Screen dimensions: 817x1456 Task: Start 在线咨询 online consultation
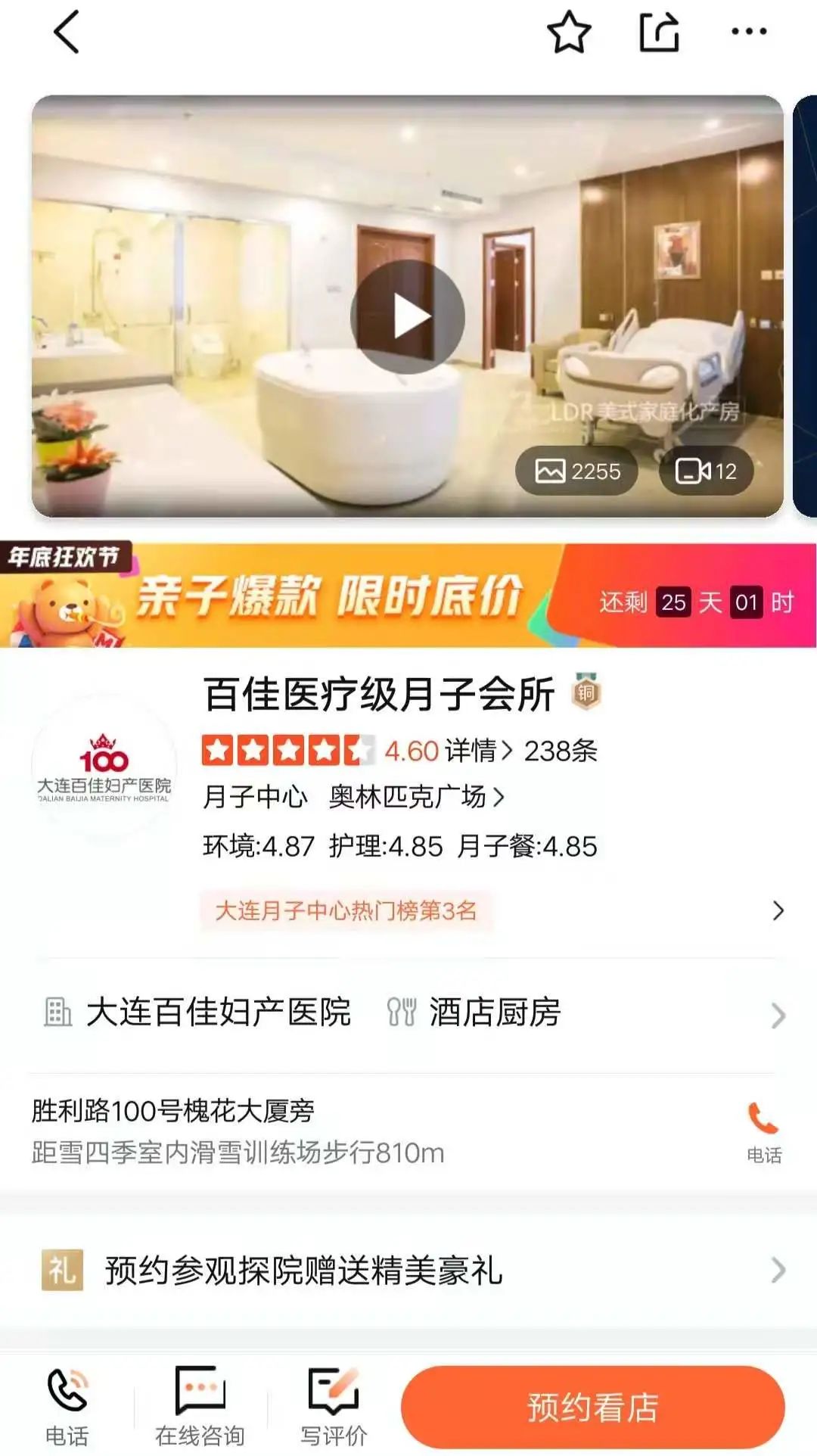pyautogui.click(x=200, y=1407)
